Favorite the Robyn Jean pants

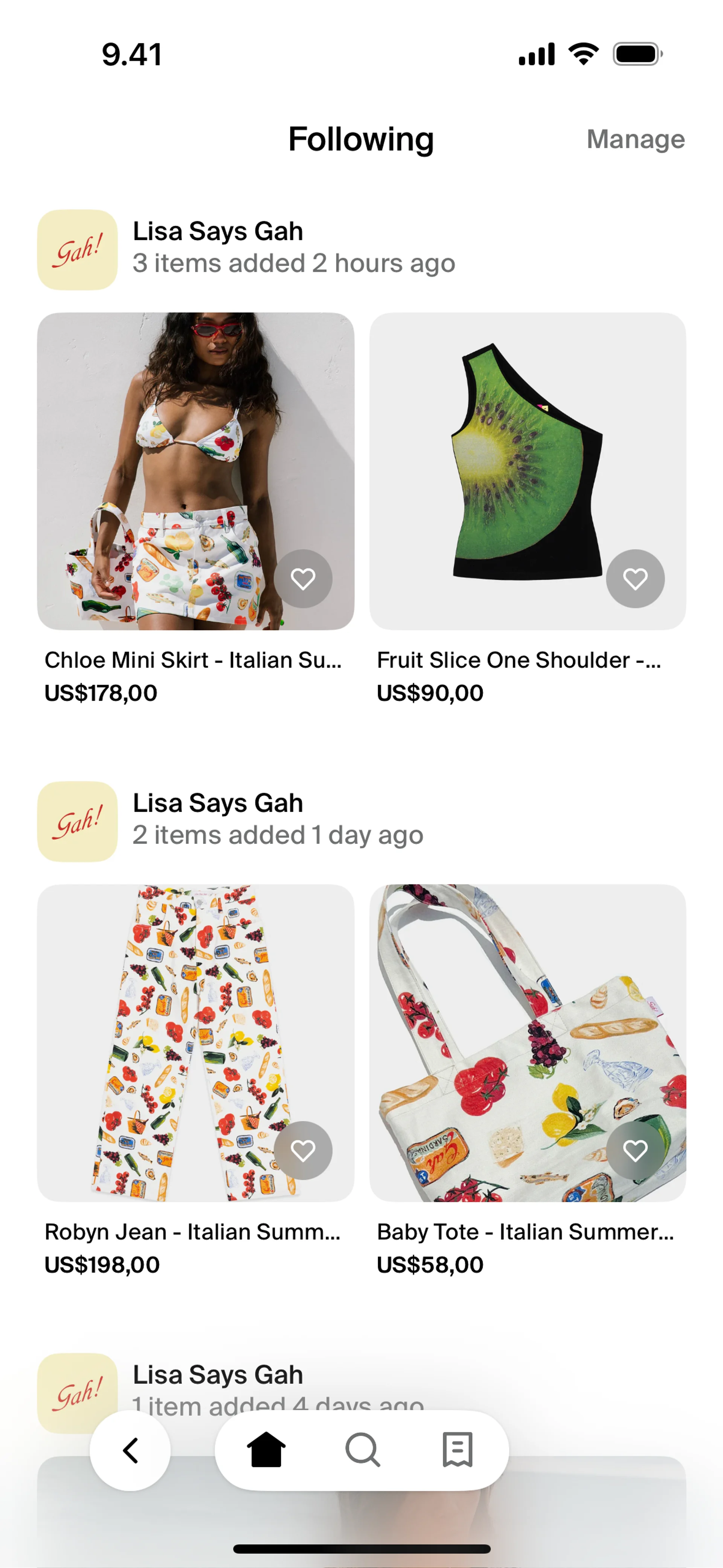click(303, 1151)
